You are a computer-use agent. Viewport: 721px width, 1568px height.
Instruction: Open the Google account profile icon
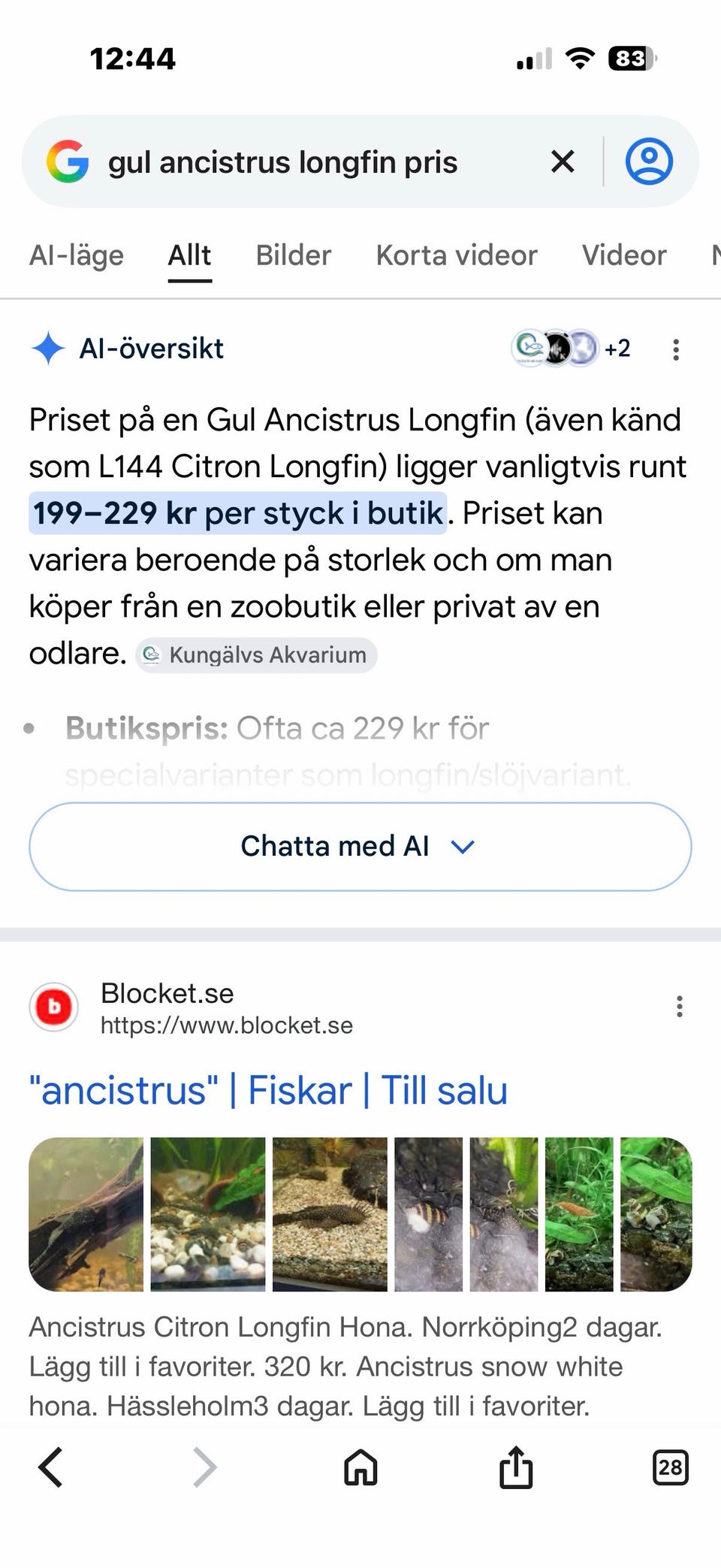pyautogui.click(x=649, y=162)
